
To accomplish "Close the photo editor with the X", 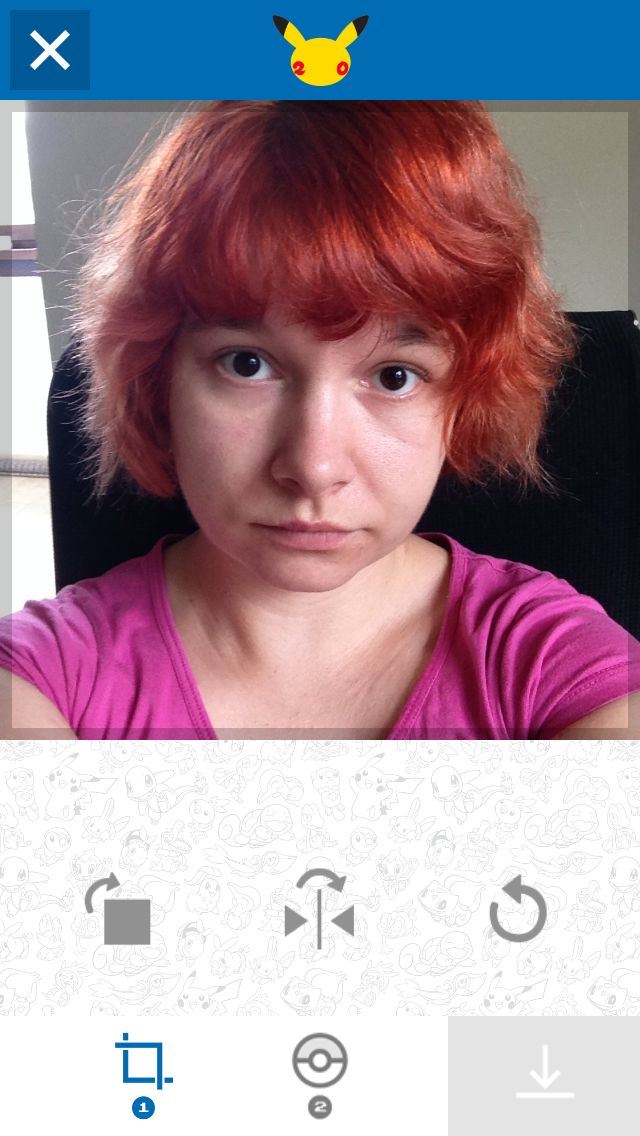I will [50, 50].
